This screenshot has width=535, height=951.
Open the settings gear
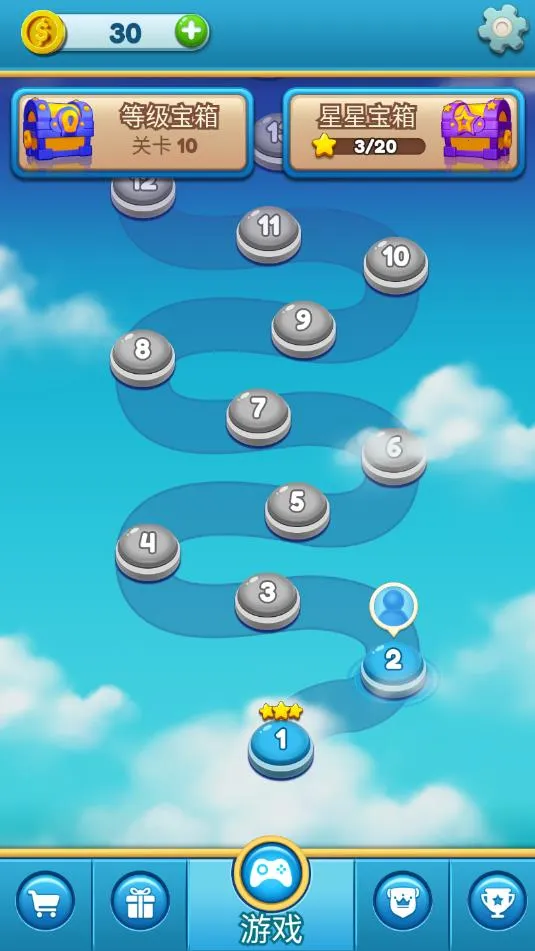503,30
